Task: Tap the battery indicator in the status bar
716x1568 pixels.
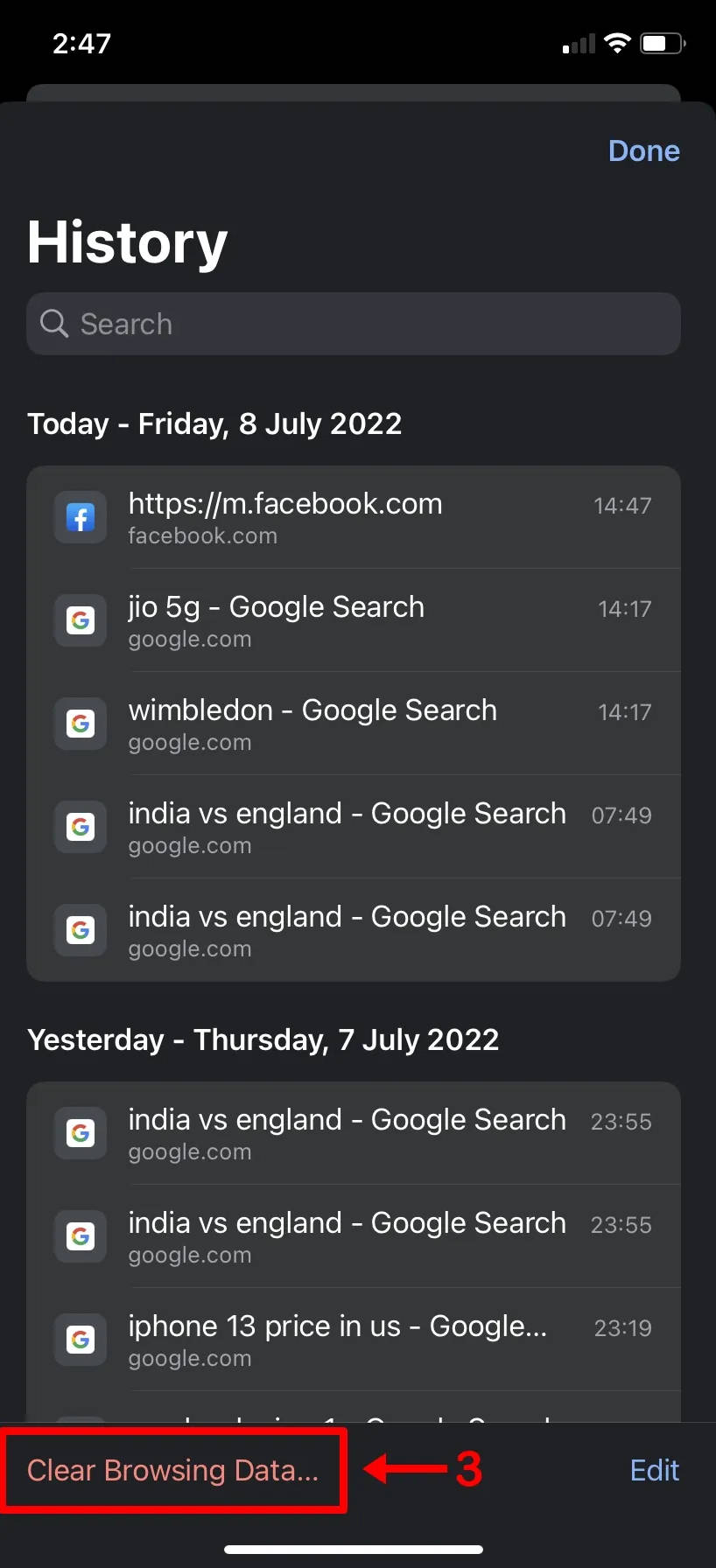Action: point(663,42)
